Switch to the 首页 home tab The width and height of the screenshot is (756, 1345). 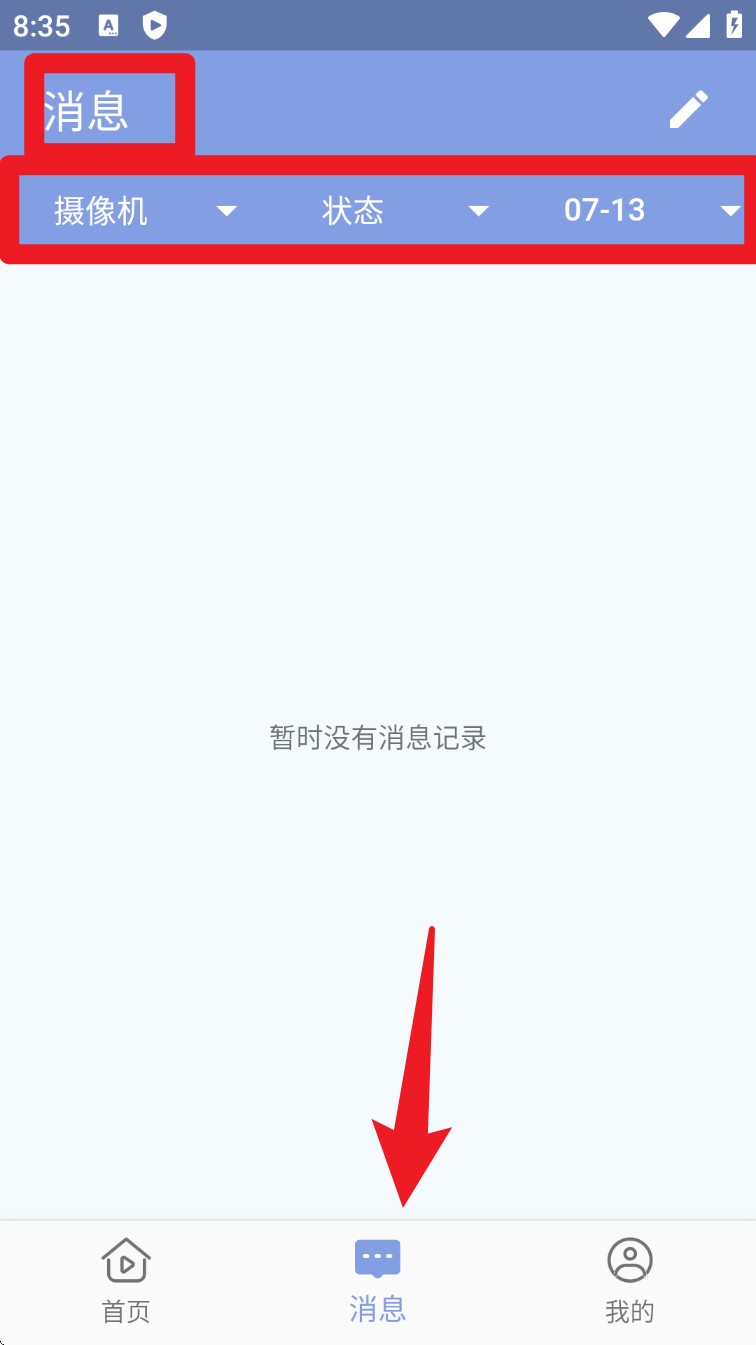point(126,1280)
